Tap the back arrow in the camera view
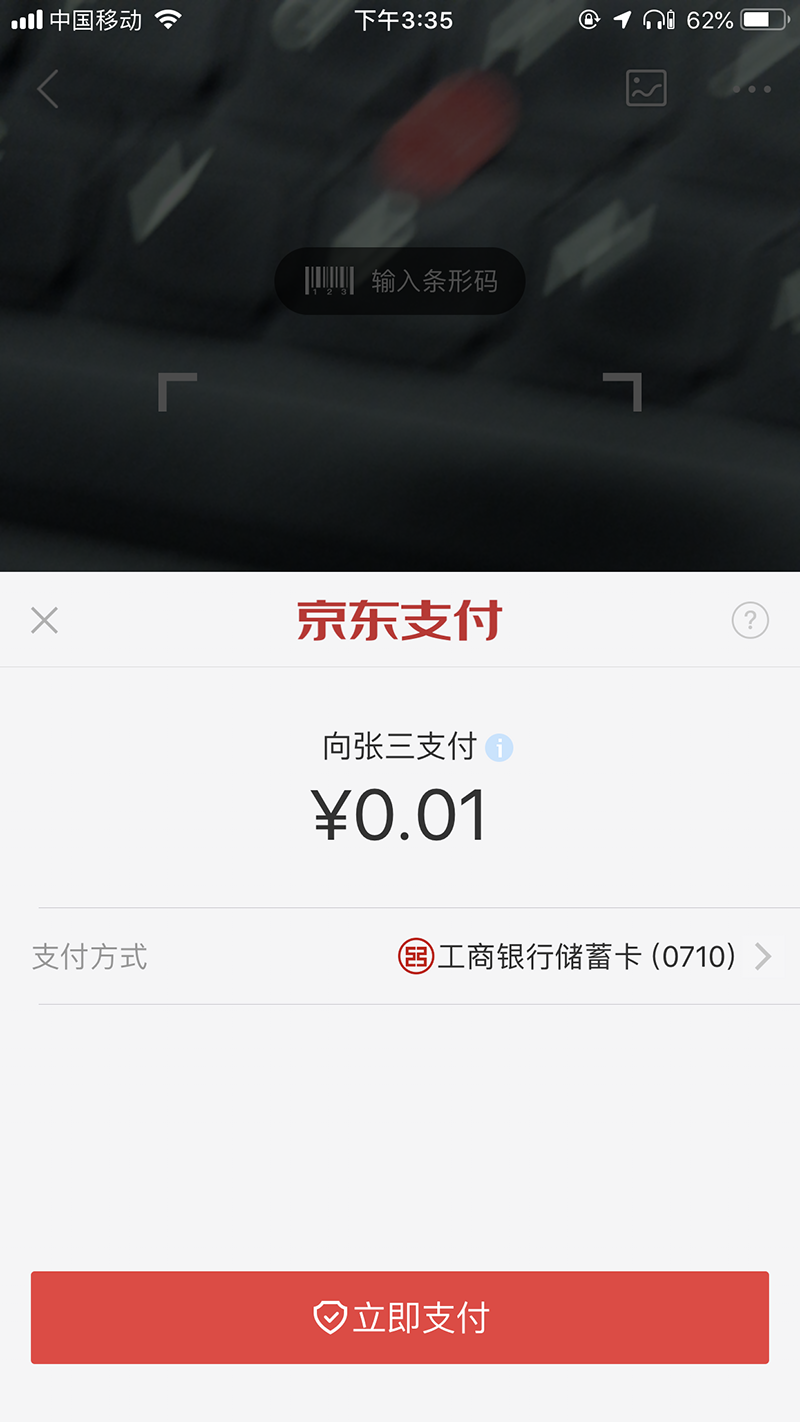This screenshot has height=1422, width=800. coord(46,88)
